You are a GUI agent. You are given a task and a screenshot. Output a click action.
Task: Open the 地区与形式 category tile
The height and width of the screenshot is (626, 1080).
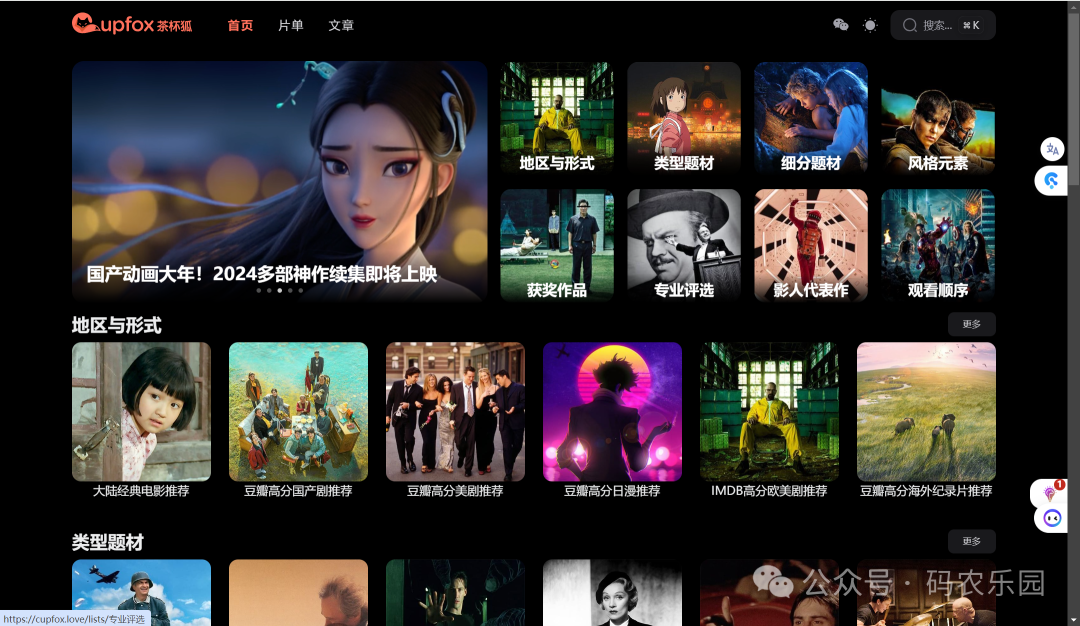click(x=557, y=118)
